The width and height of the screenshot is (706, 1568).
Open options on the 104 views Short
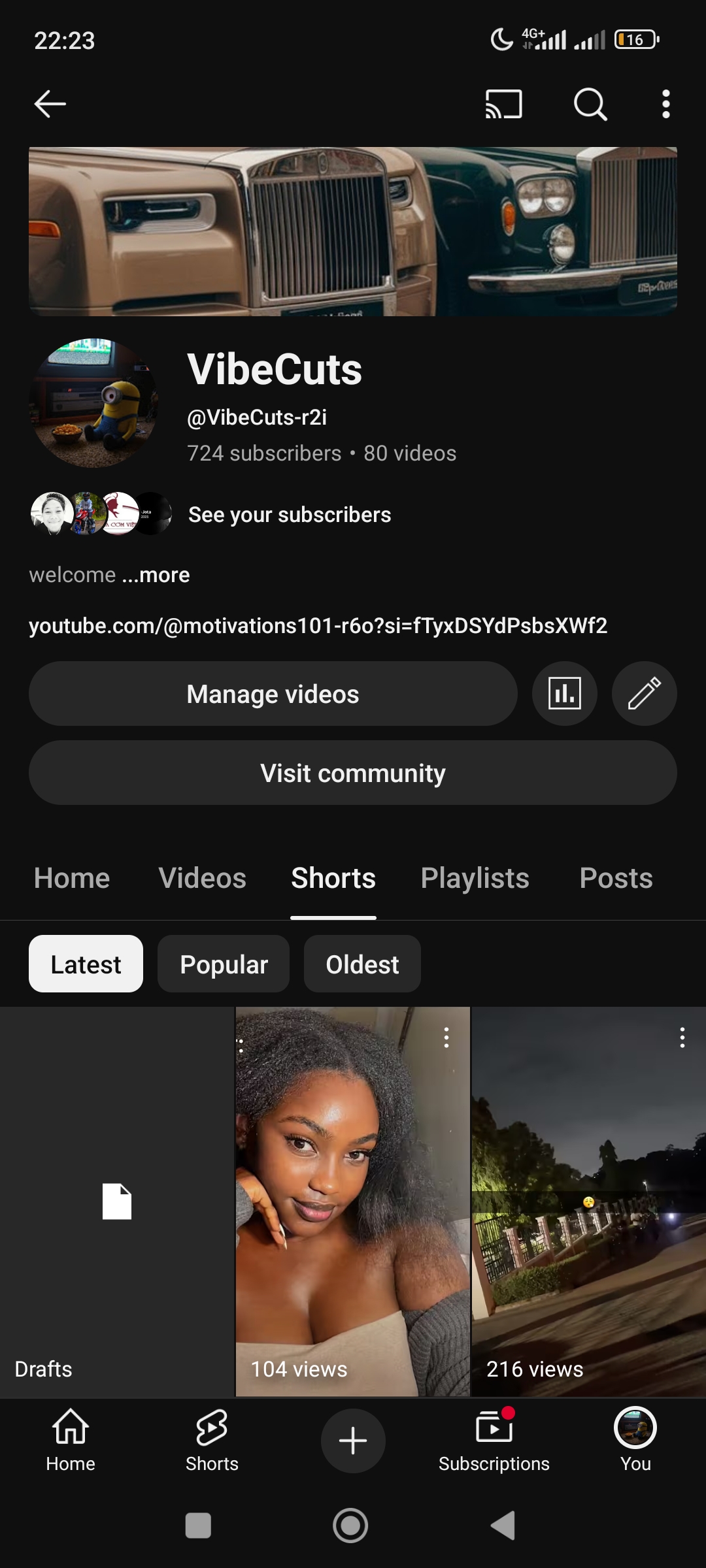[x=446, y=1039]
